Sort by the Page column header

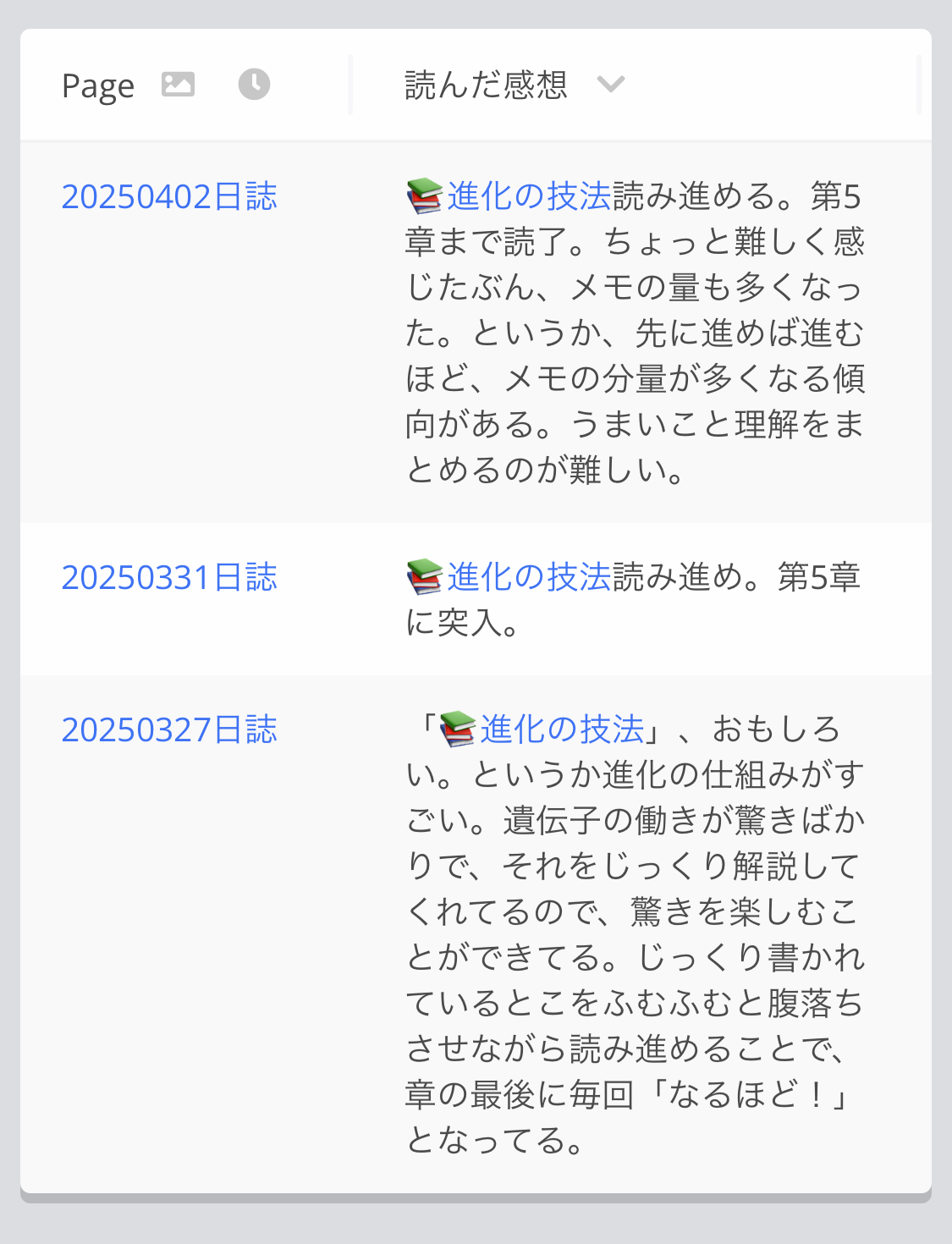(x=98, y=85)
